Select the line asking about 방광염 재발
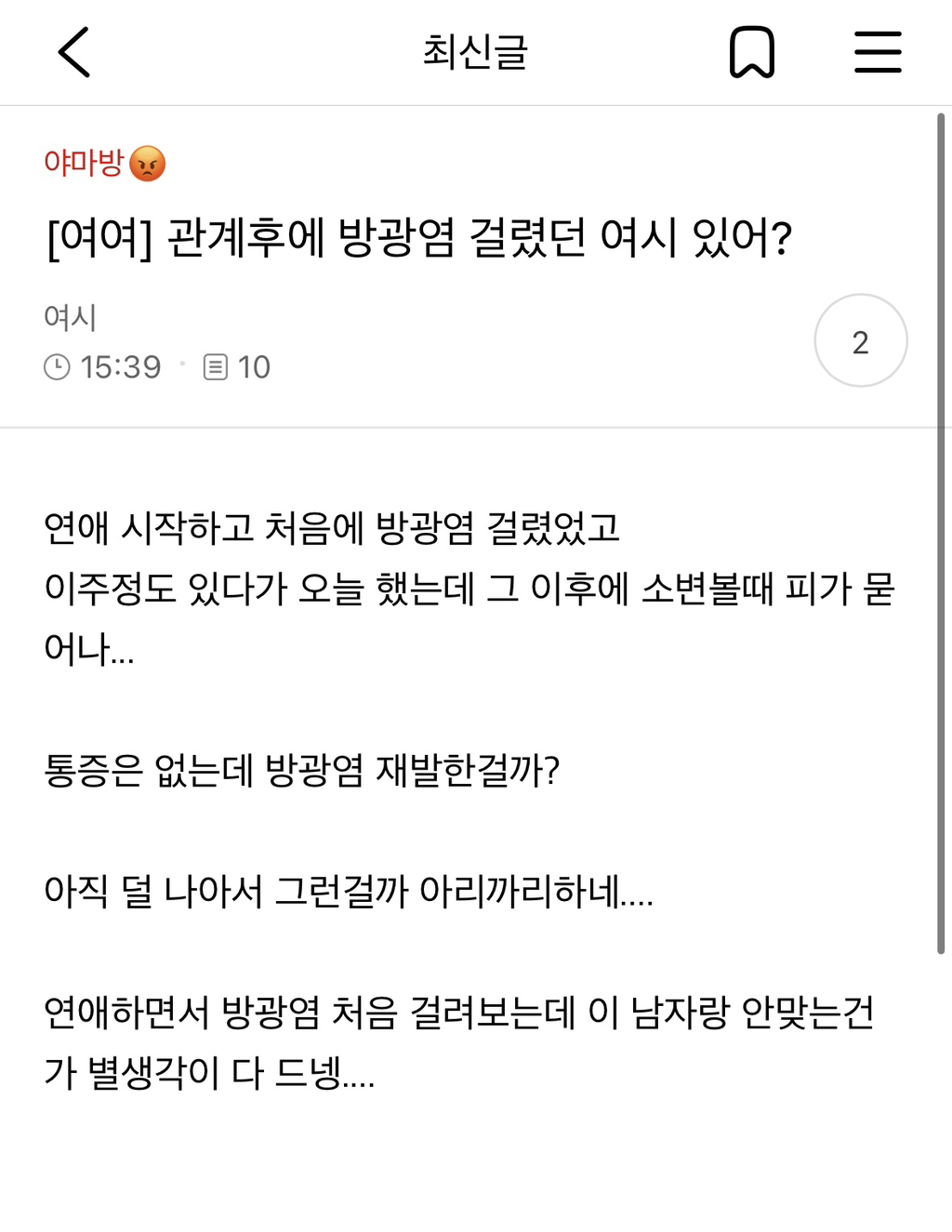 (301, 767)
